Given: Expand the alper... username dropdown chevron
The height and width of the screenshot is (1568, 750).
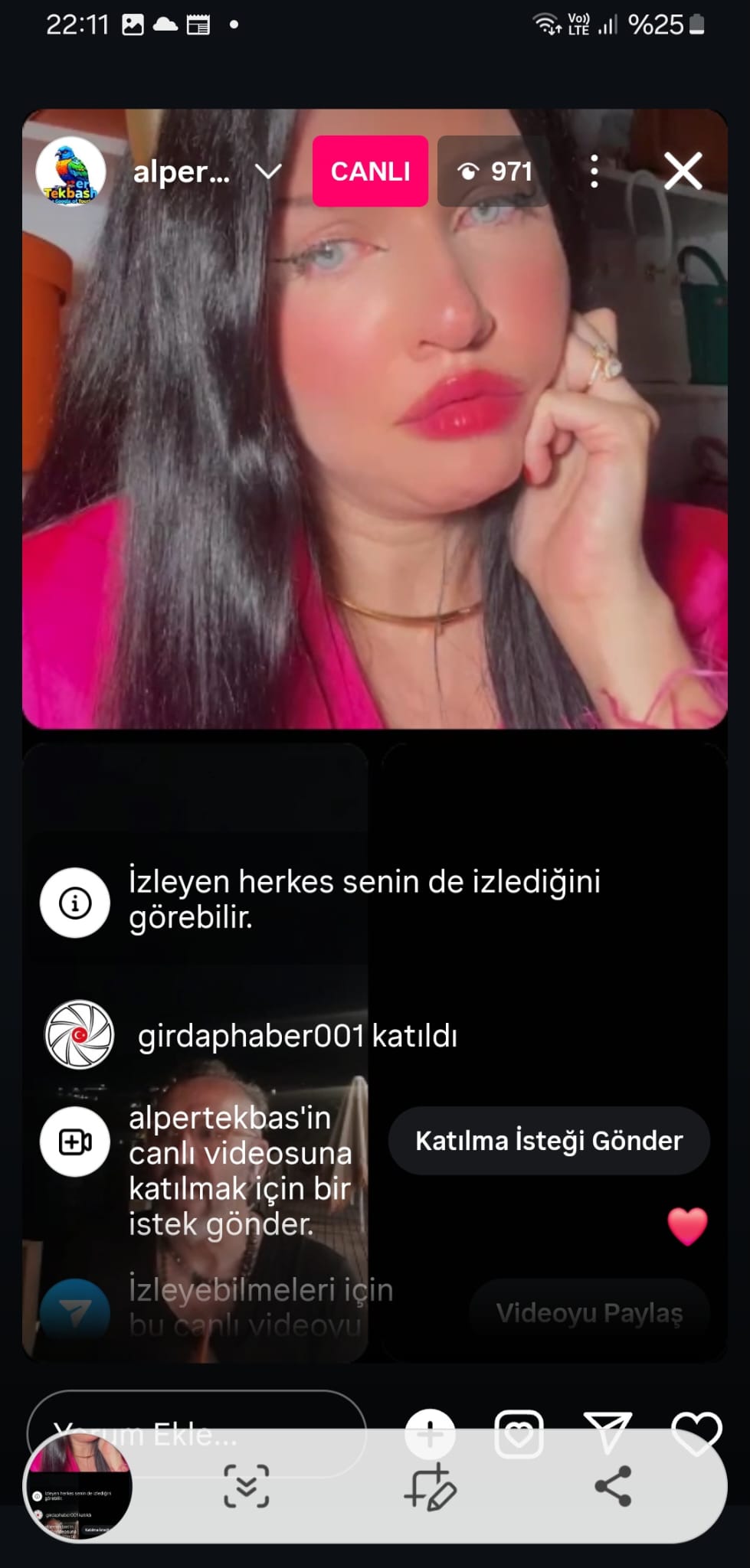Looking at the screenshot, I should click(x=268, y=171).
